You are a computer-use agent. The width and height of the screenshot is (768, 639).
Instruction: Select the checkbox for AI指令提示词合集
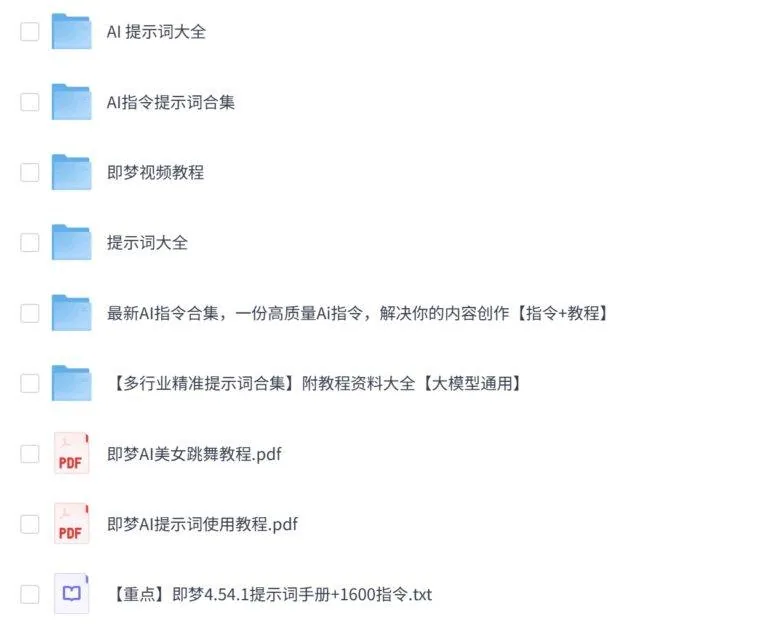[x=30, y=102]
